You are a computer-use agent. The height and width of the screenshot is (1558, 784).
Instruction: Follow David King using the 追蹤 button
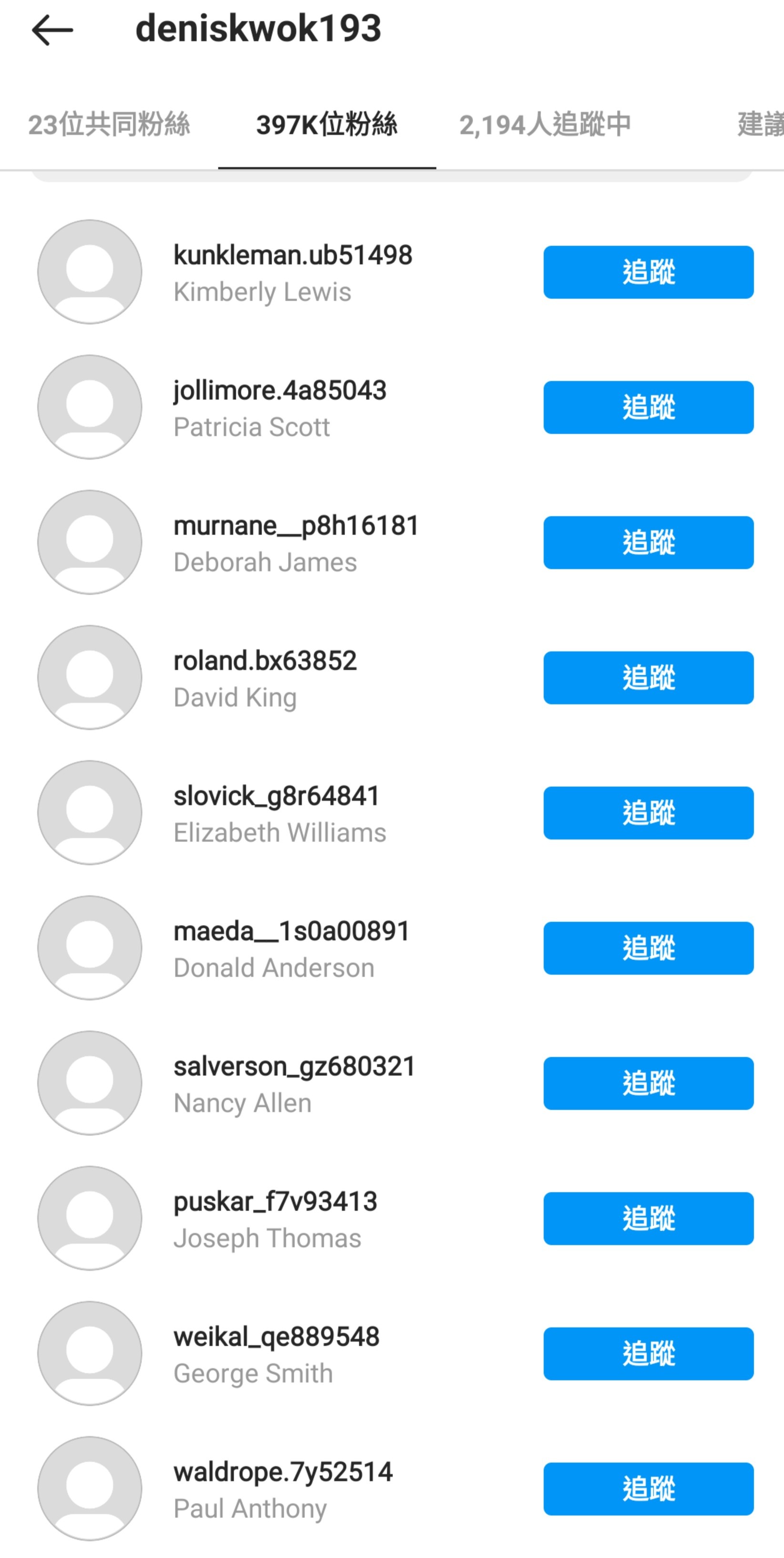tap(647, 677)
